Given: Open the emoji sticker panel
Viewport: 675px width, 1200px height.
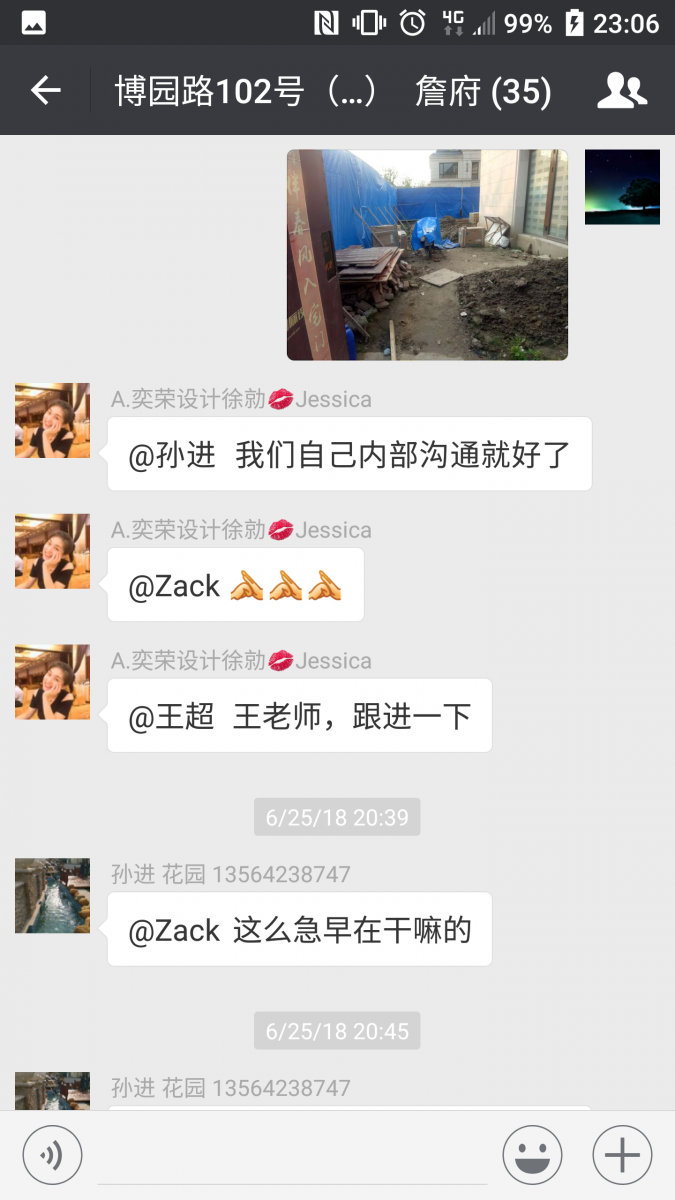Looking at the screenshot, I should point(532,1155).
